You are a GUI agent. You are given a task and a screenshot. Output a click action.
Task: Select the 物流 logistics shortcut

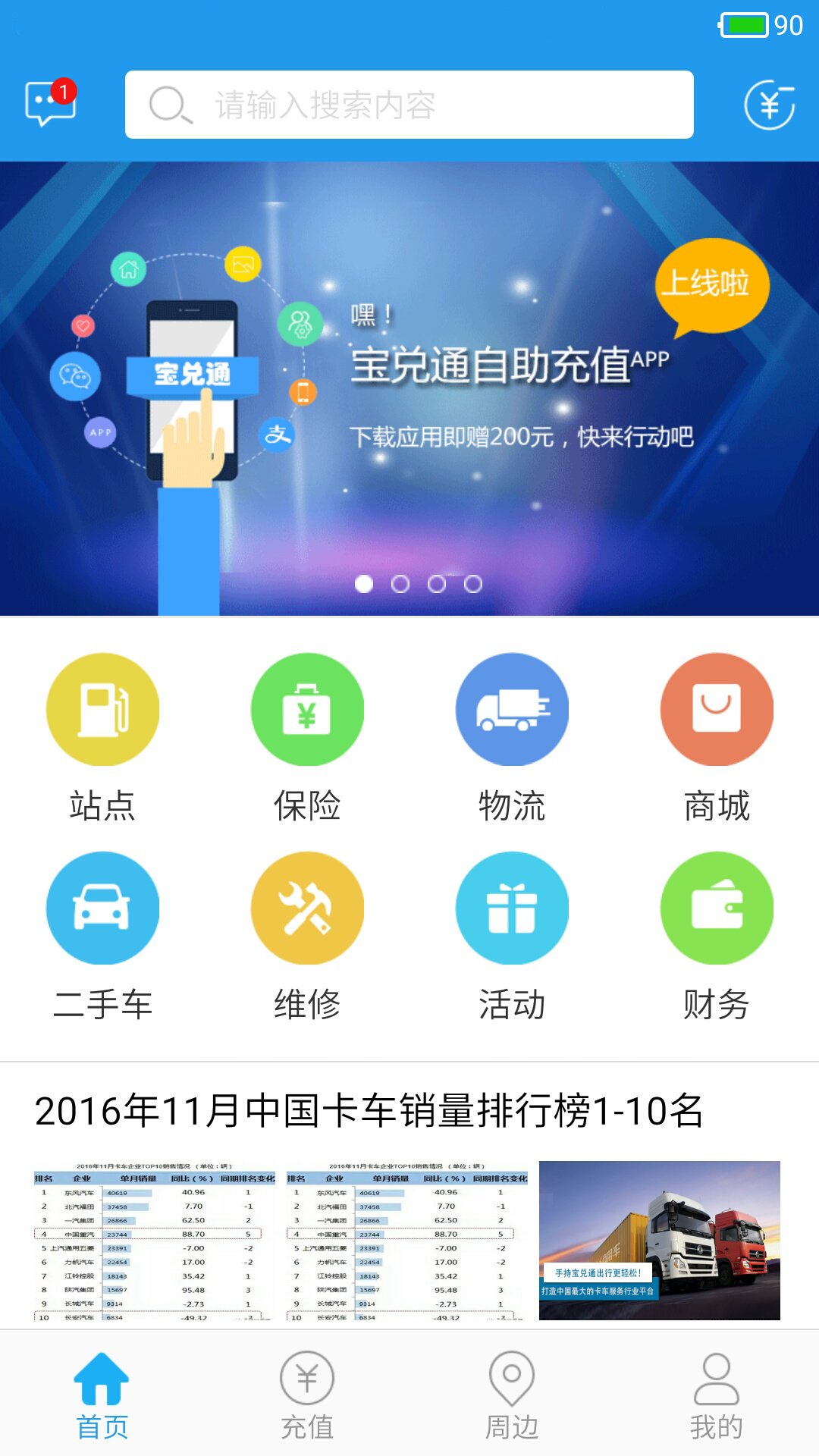coord(512,739)
